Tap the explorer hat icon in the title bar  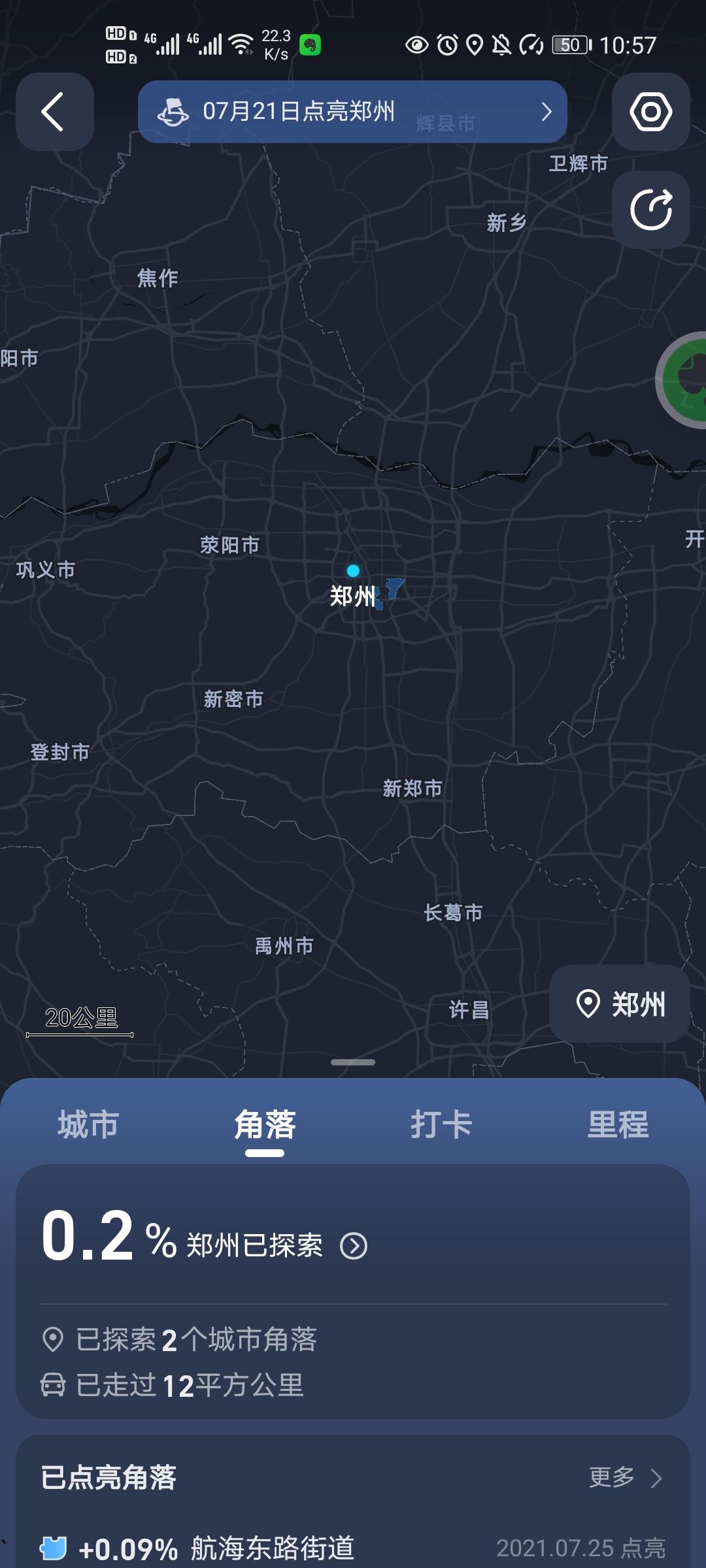point(172,112)
